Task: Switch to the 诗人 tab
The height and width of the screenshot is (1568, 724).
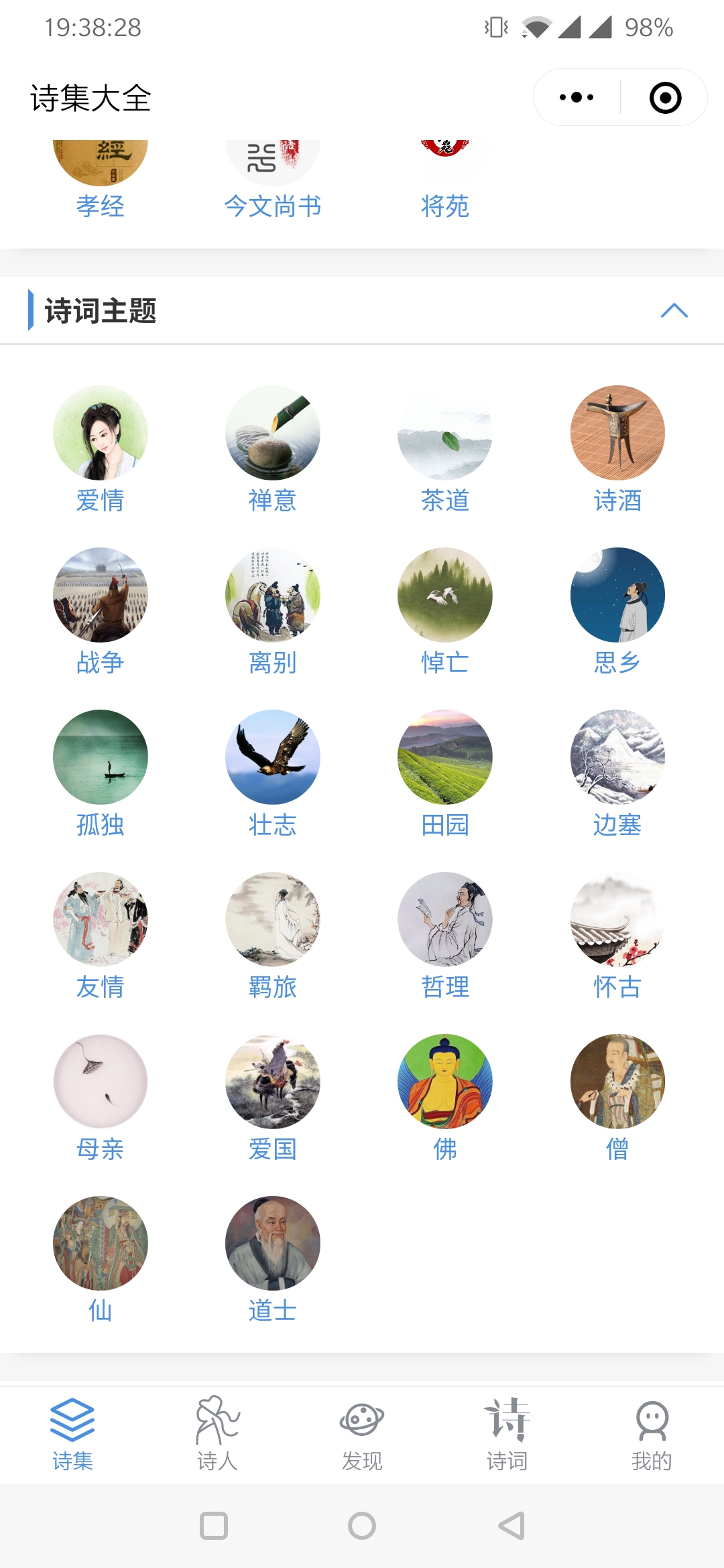Action: click(217, 1434)
